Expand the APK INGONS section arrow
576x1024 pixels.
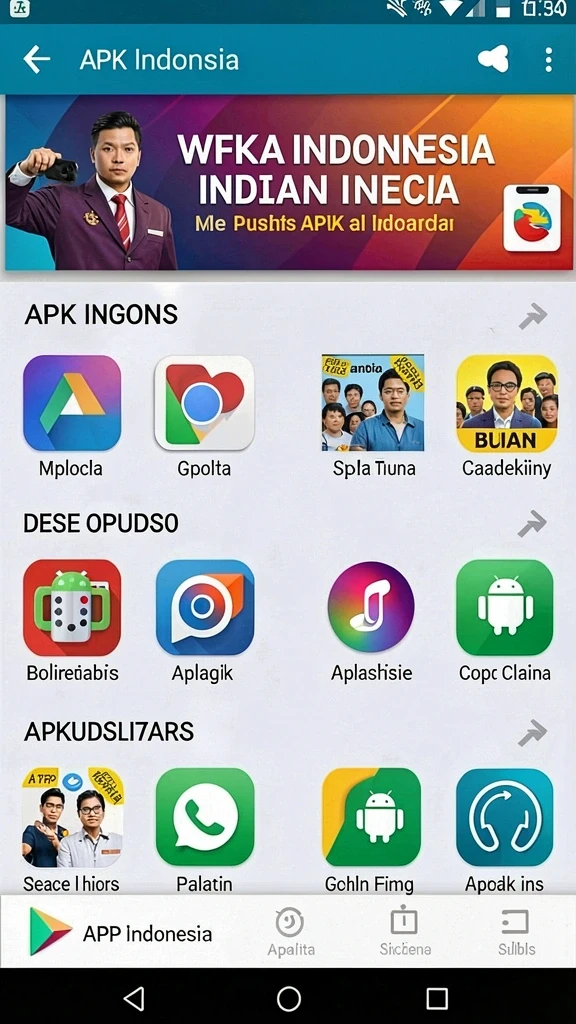pos(532,317)
